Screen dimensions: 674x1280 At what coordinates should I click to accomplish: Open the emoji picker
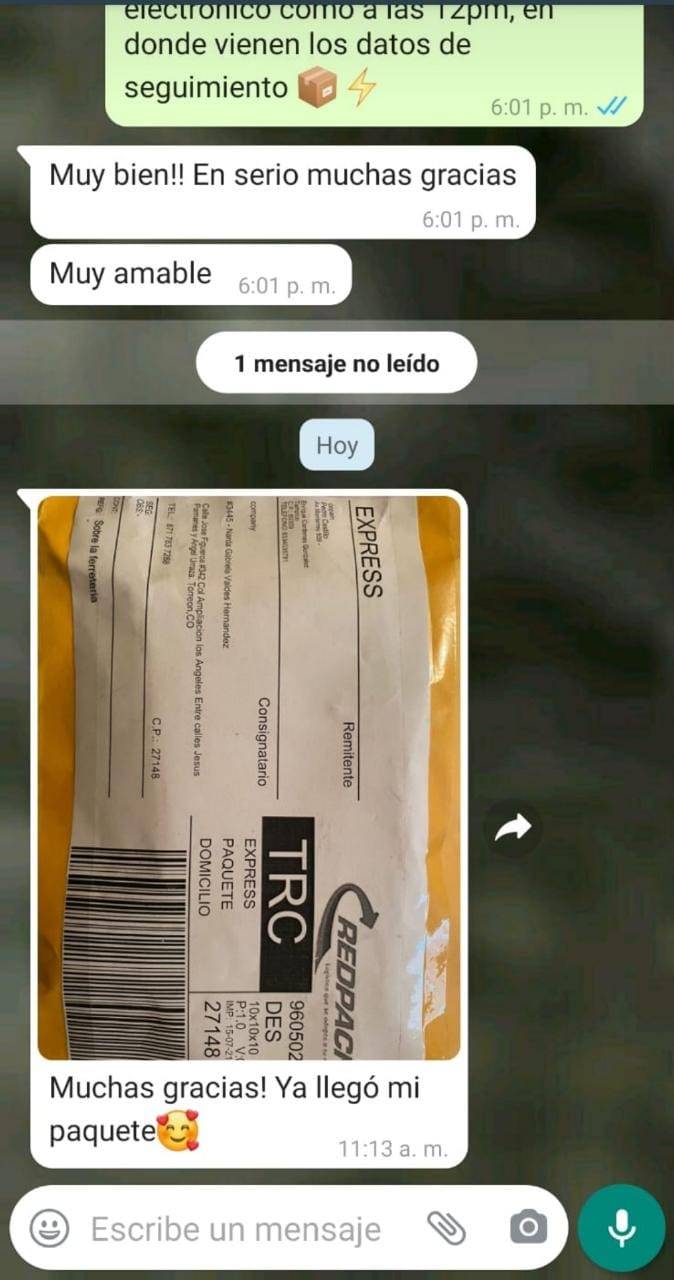point(49,1227)
